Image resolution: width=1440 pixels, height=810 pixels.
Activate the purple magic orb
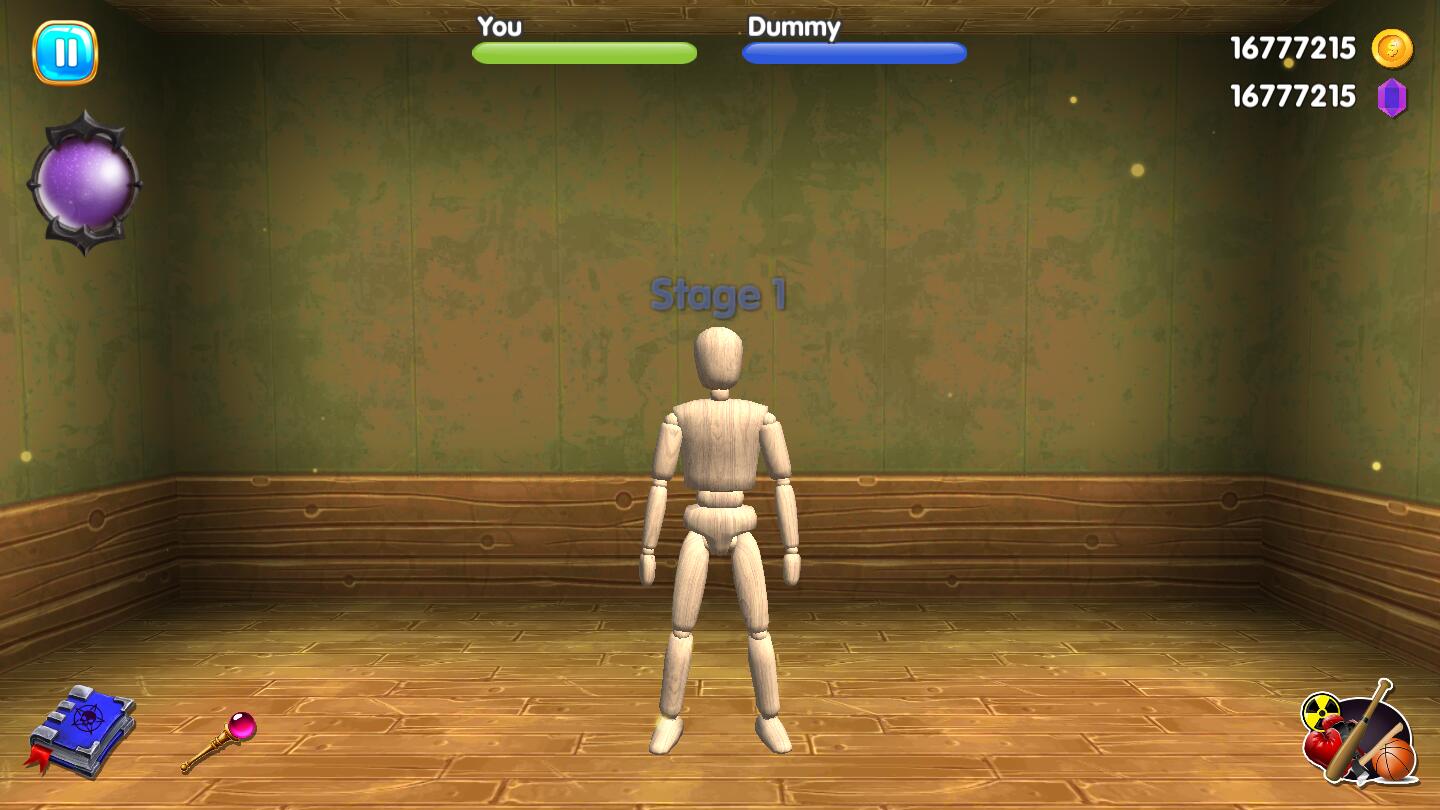(x=84, y=183)
